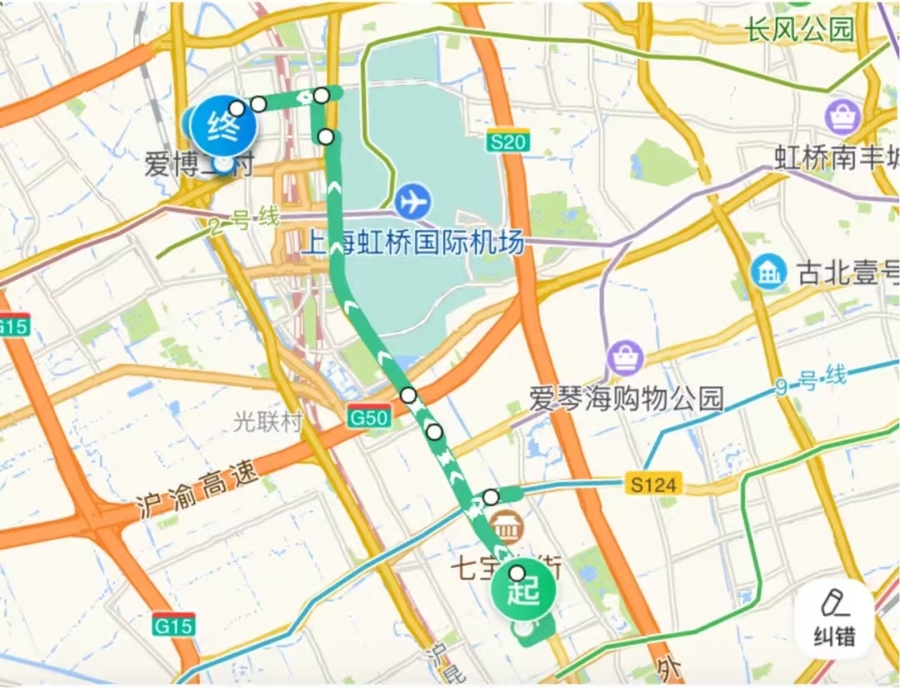This screenshot has height=688, width=900.
Task: Open the 纠错 error report button
Action: (x=834, y=617)
